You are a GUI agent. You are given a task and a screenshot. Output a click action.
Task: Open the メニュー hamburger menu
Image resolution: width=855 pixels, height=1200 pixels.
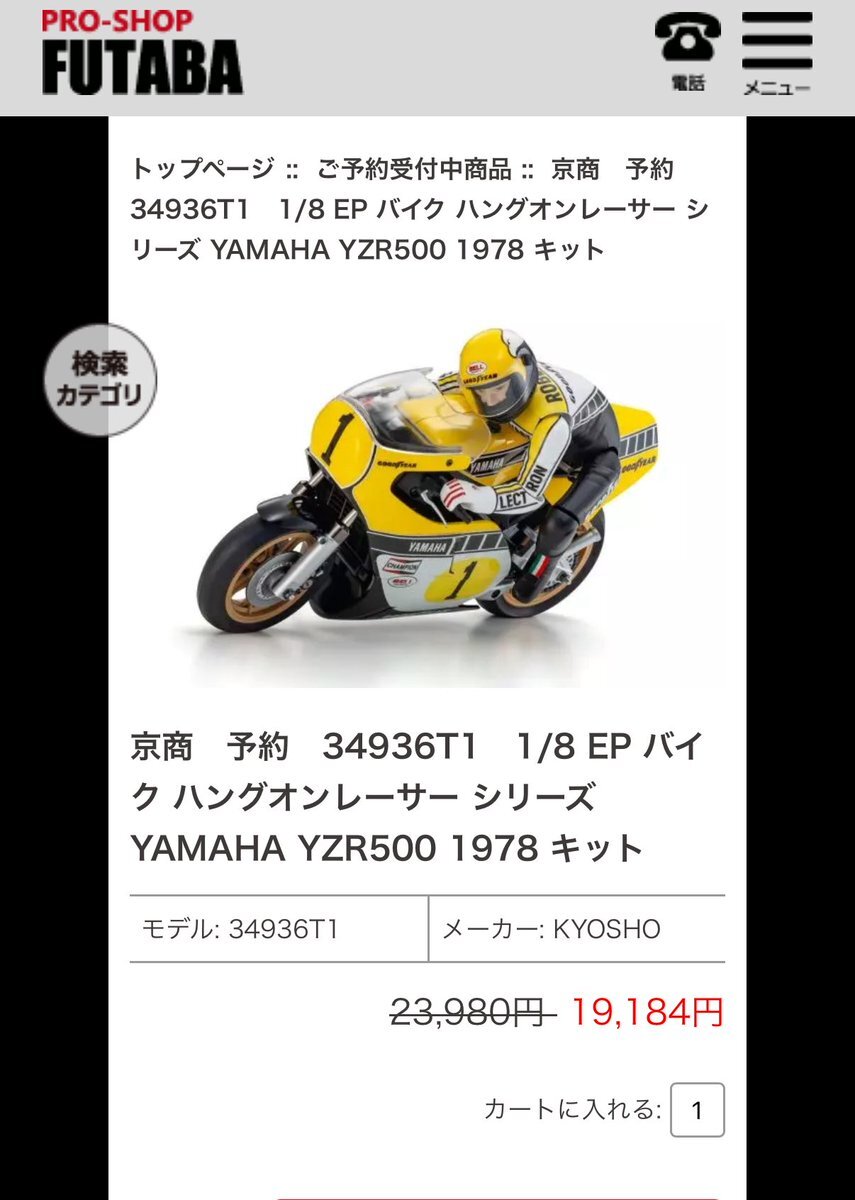777,51
